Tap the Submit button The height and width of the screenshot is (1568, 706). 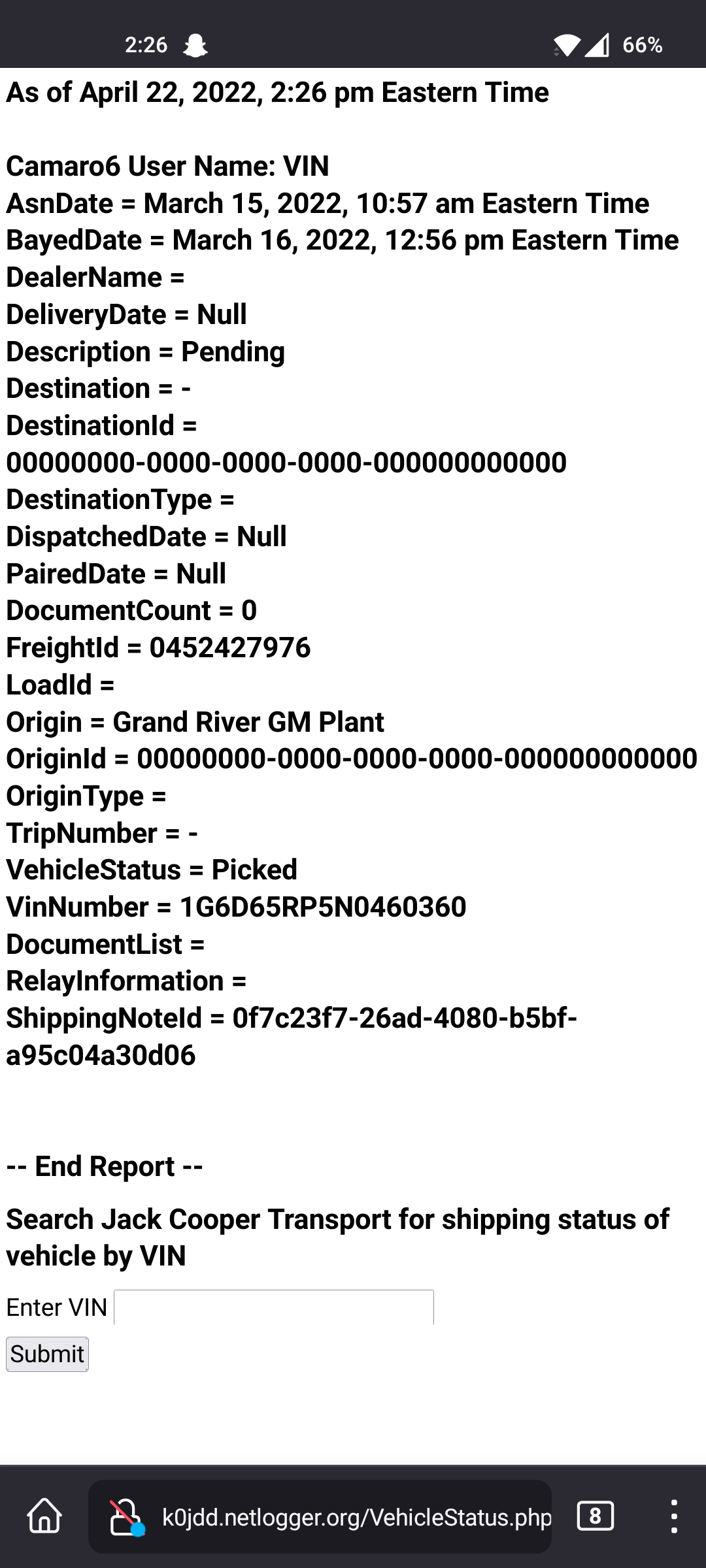(47, 1354)
